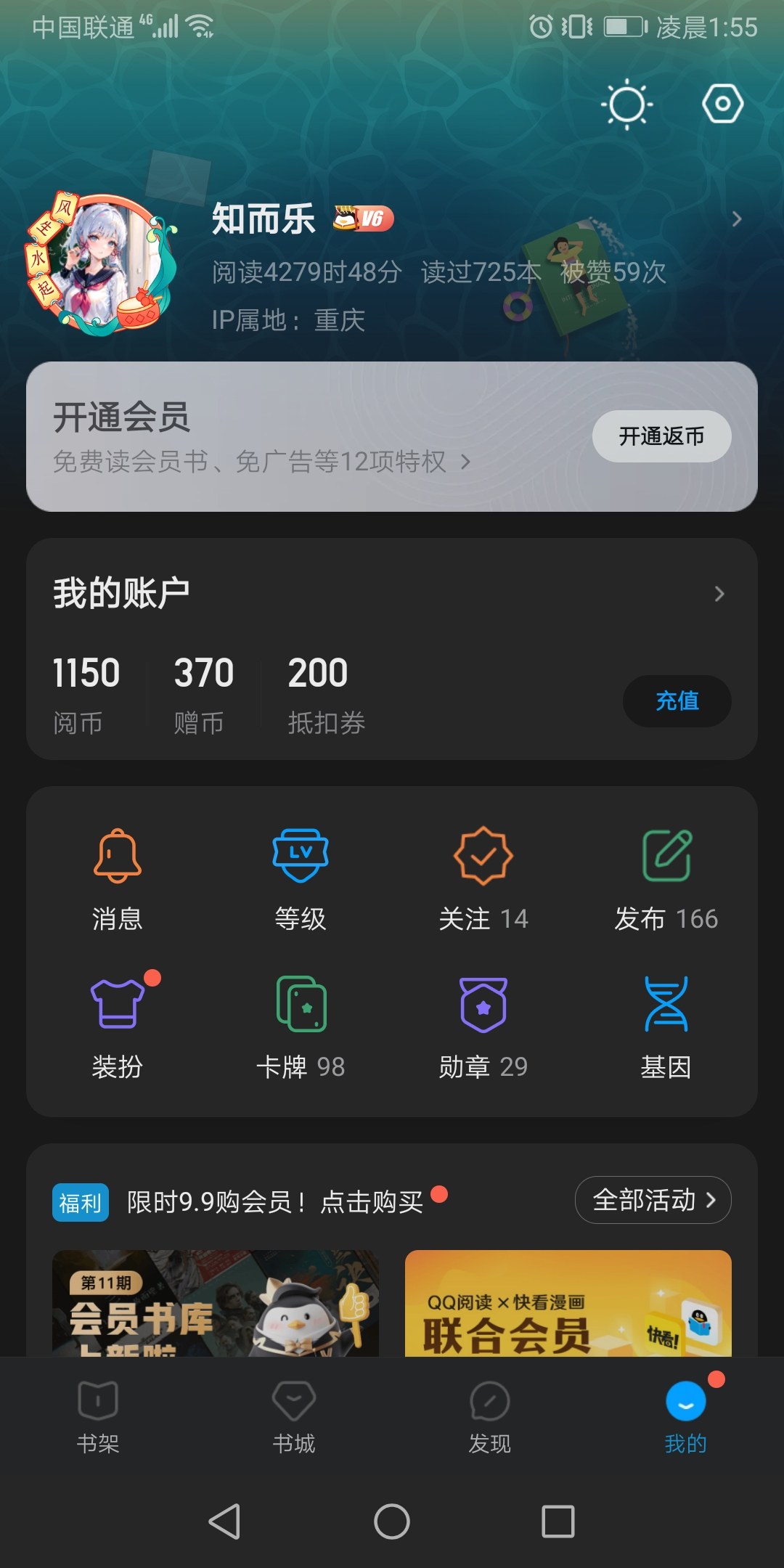Switch to 发现 tab
Image resolution: width=784 pixels, height=1568 pixels.
tap(490, 1416)
